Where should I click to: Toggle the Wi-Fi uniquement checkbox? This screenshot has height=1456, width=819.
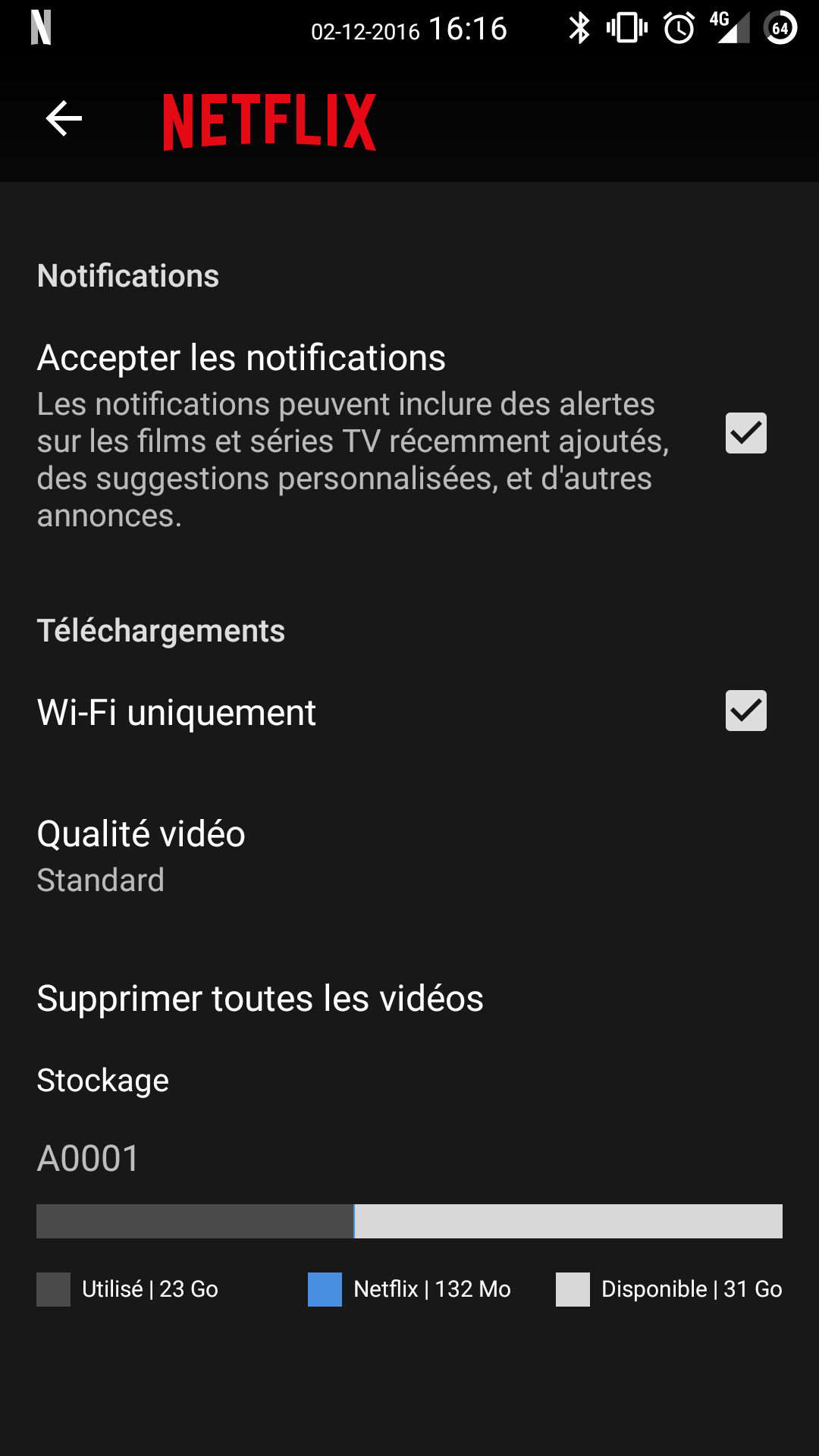tap(745, 711)
